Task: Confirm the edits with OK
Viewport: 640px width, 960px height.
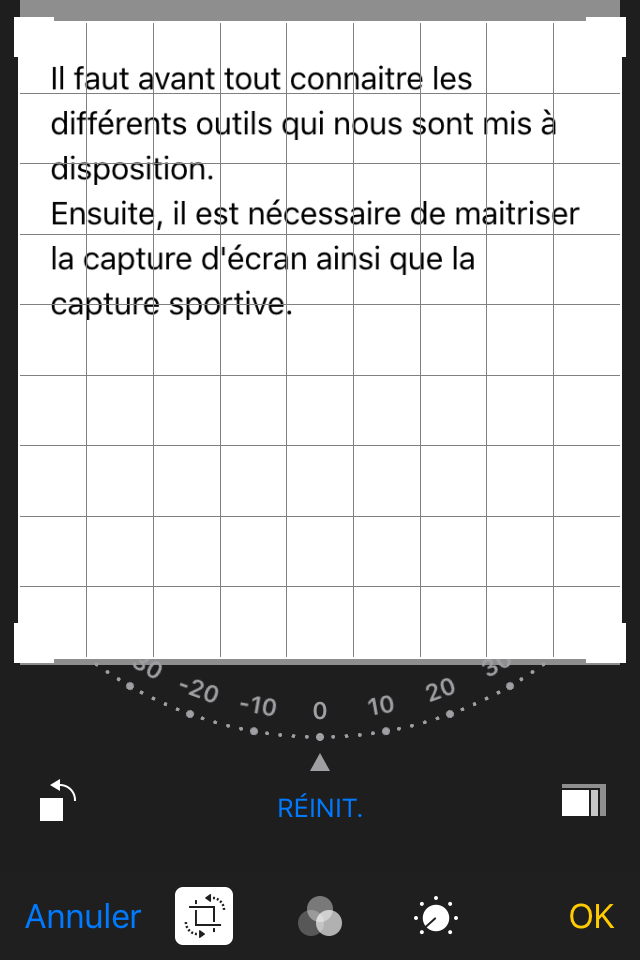Action: click(591, 916)
